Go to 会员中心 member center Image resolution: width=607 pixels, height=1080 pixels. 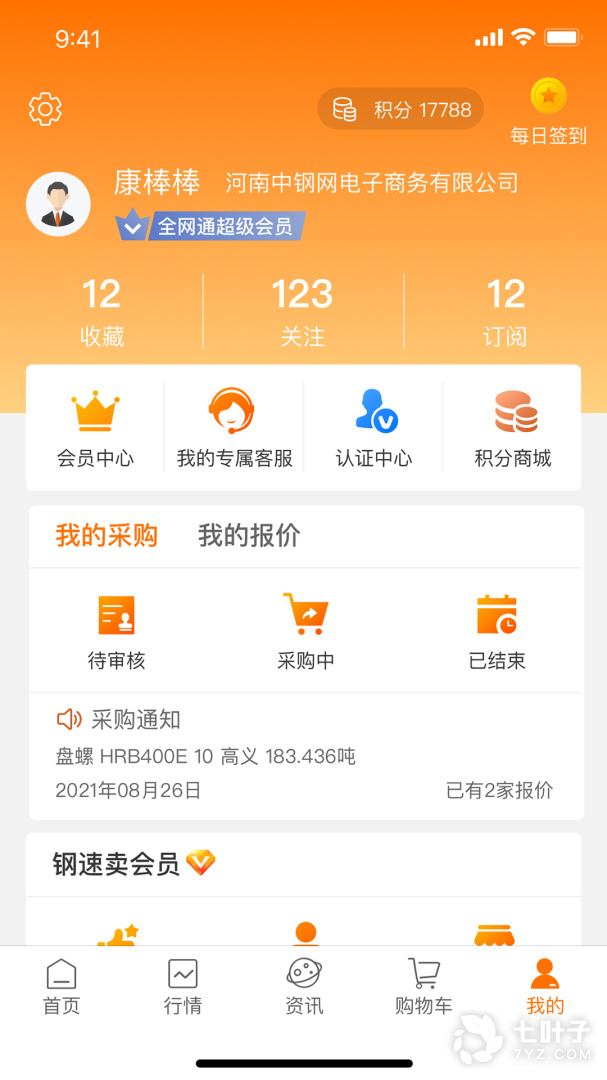[x=95, y=428]
